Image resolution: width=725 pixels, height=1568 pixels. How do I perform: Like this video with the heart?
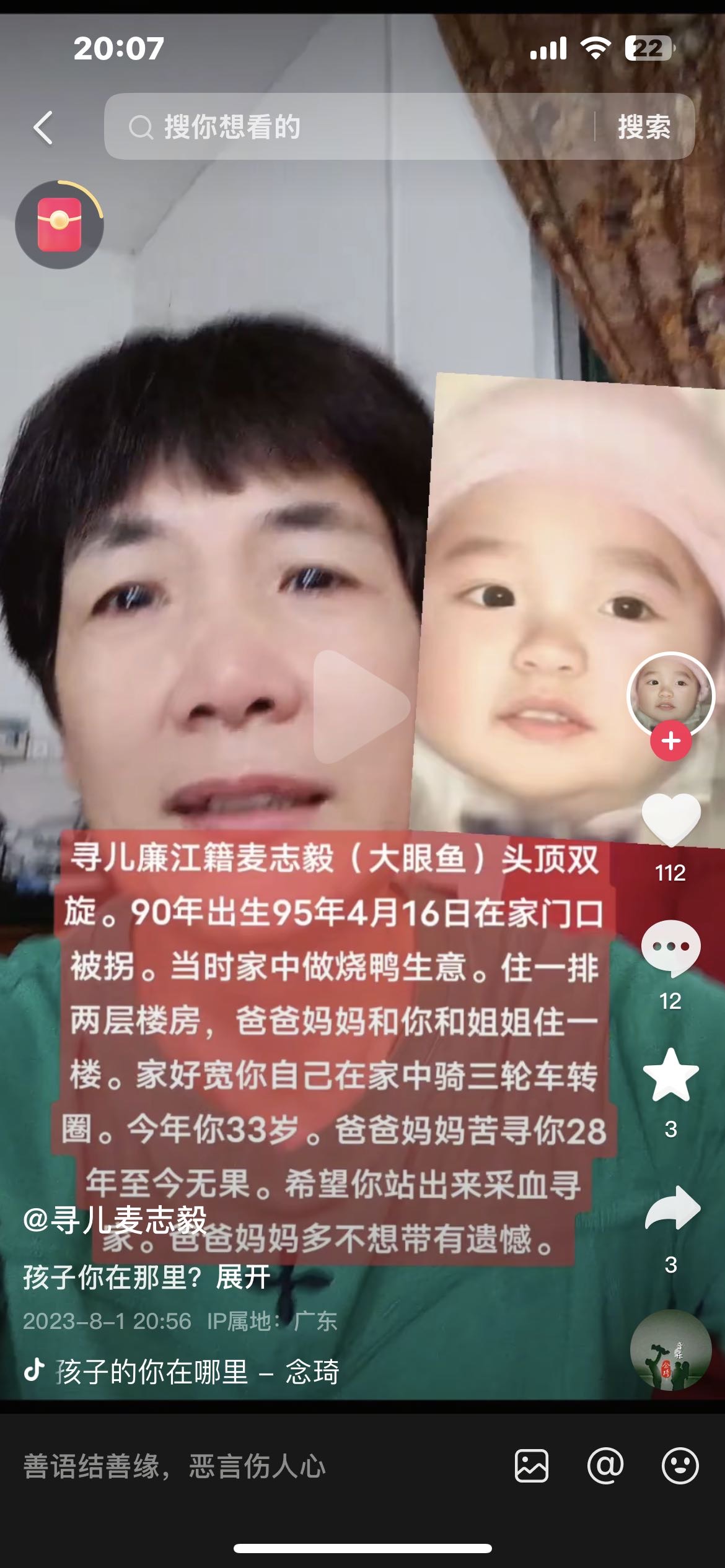670,819
